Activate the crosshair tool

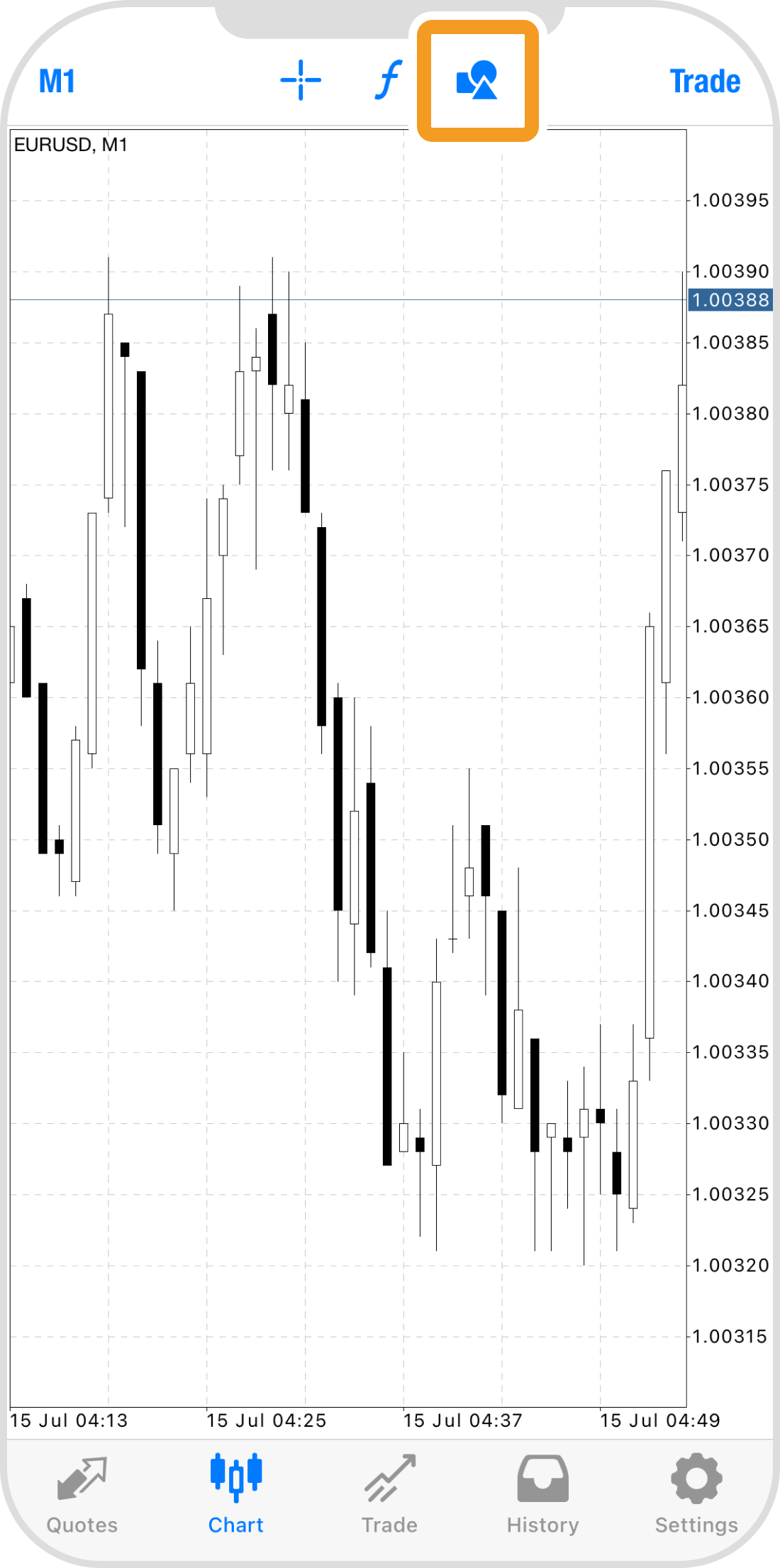pyautogui.click(x=301, y=80)
